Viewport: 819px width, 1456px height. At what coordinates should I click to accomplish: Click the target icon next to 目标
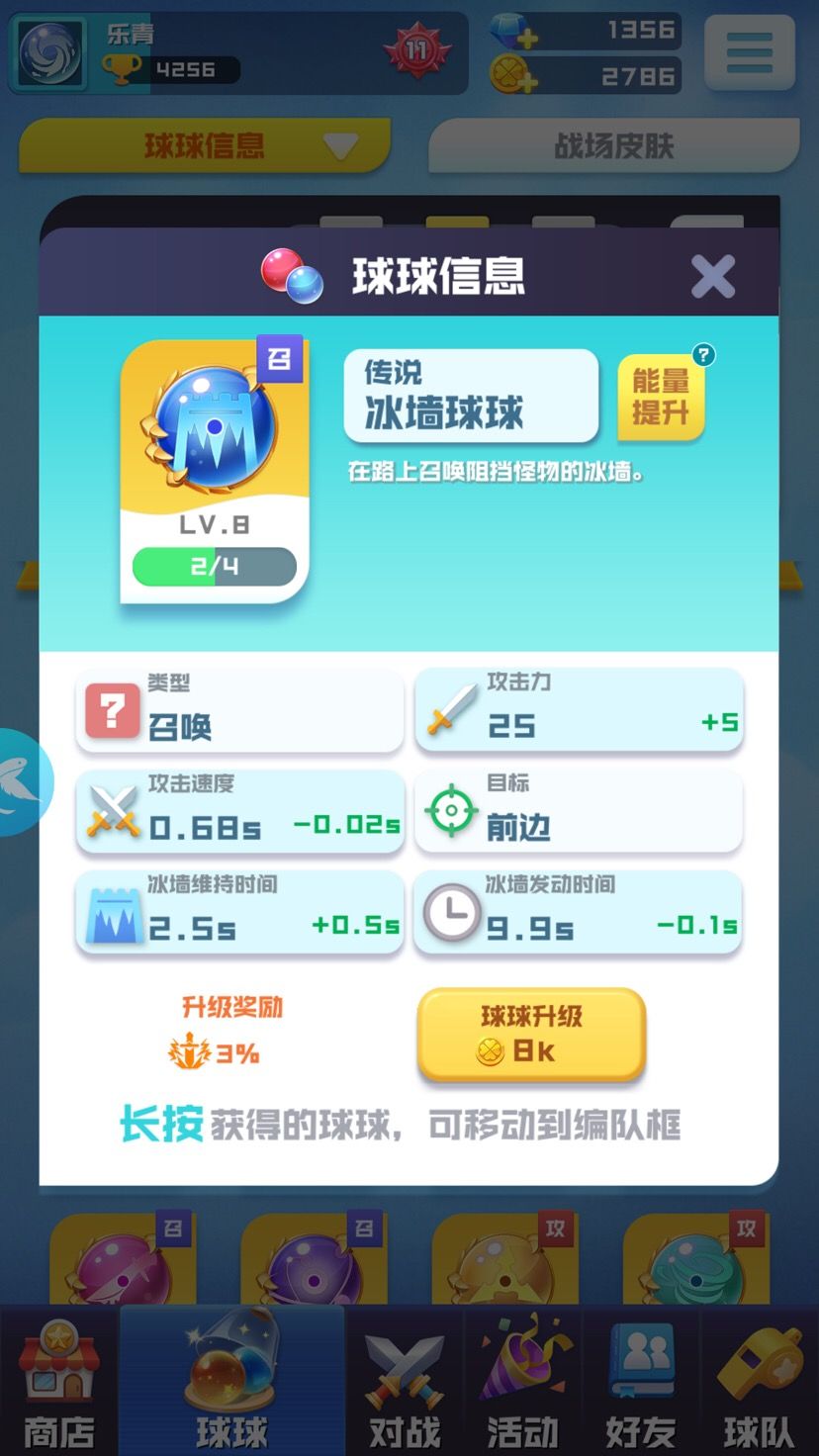coord(451,810)
